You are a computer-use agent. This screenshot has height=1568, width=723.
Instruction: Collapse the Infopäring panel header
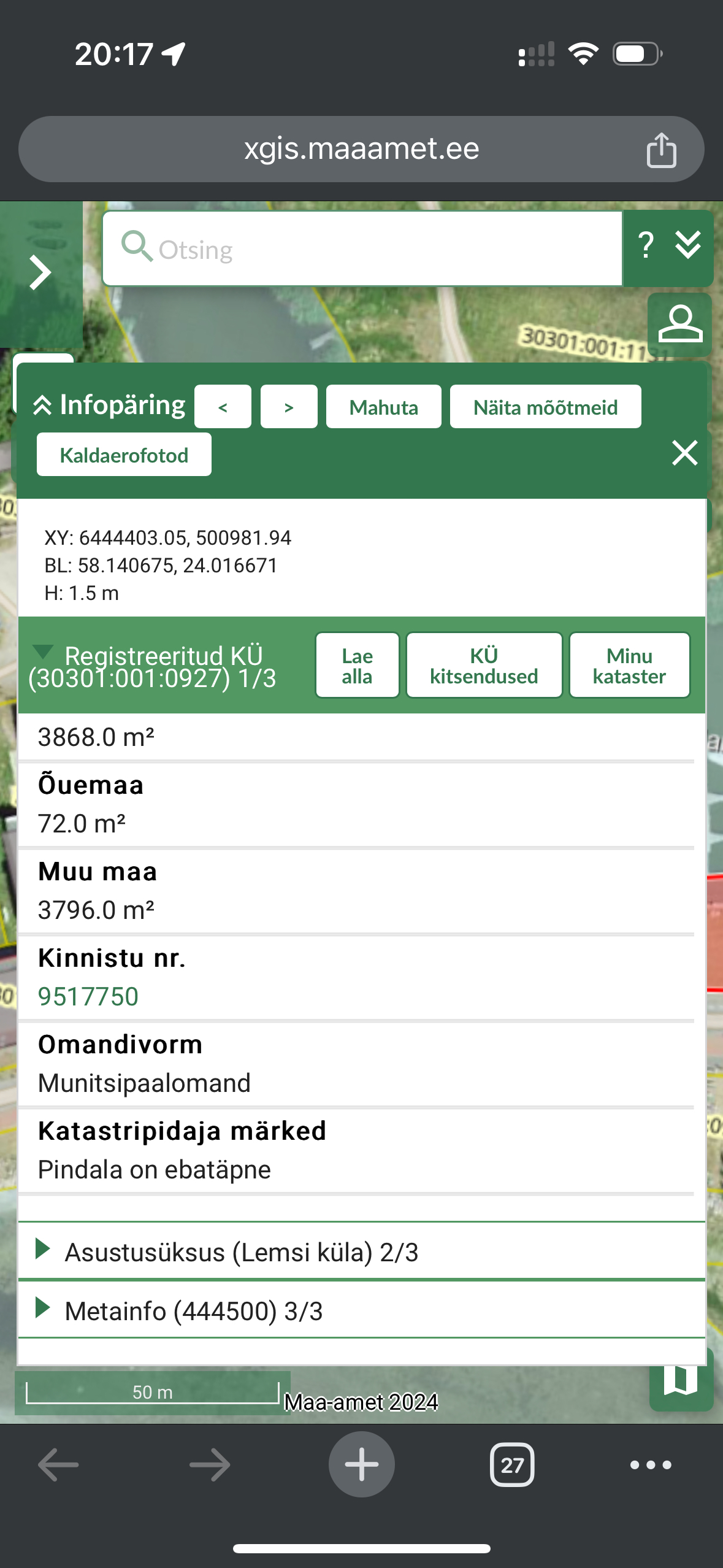click(109, 405)
